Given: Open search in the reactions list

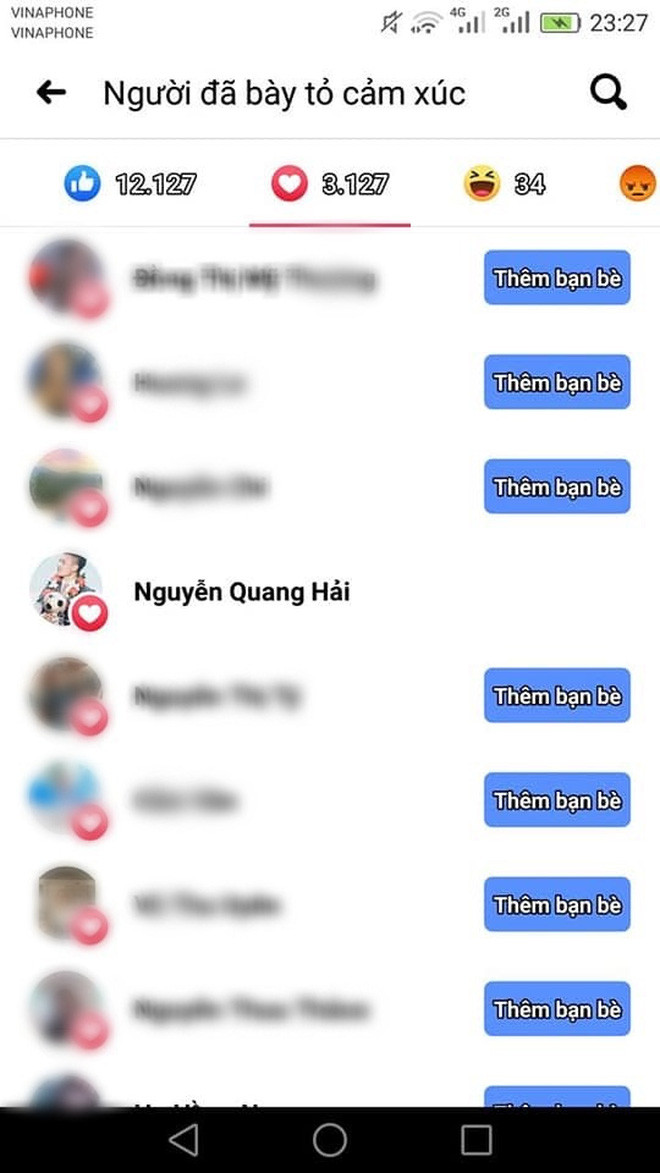Looking at the screenshot, I should (x=607, y=93).
